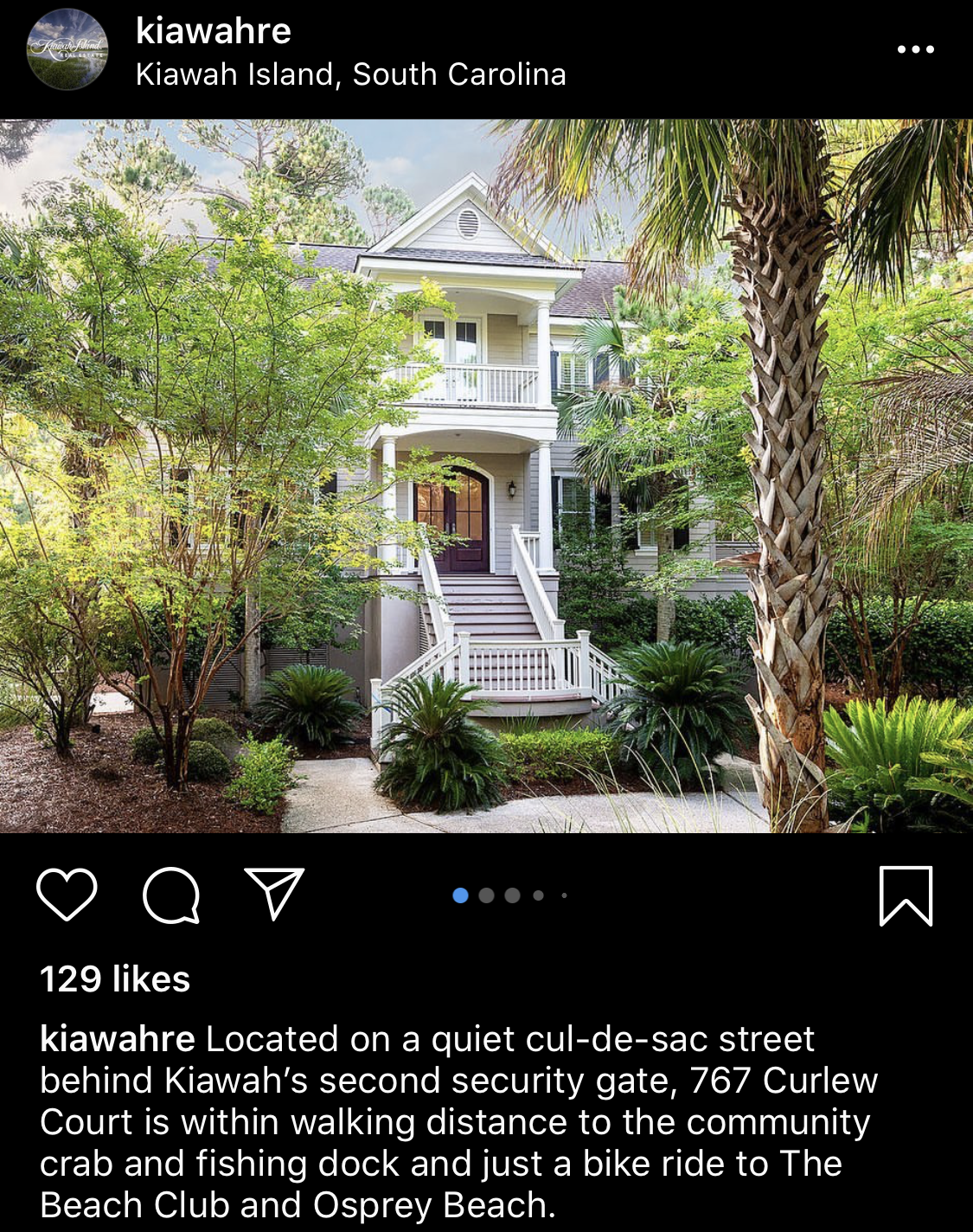Tap the house photo in the post
This screenshot has width=973, height=1232.
pos(486,476)
